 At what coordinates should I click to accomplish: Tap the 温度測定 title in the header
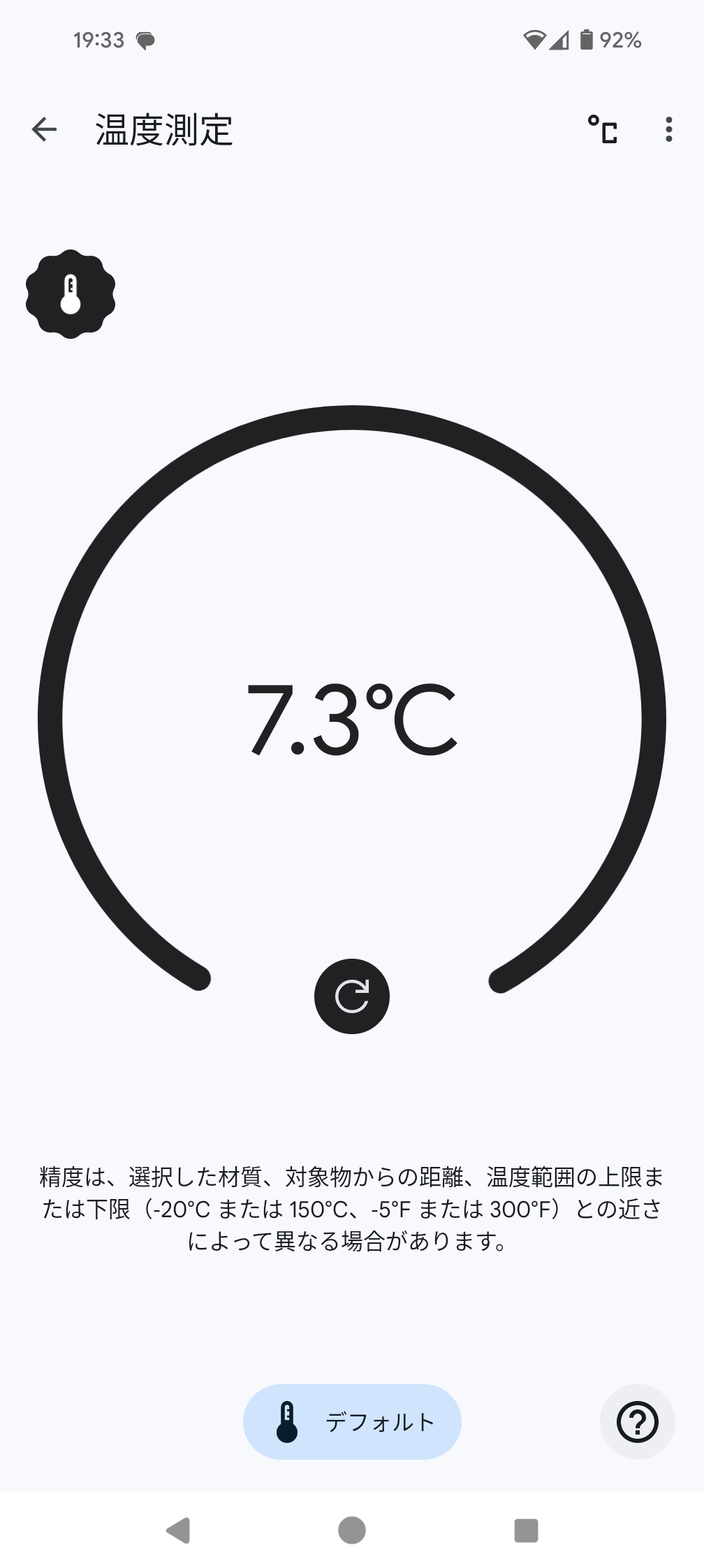pos(165,130)
